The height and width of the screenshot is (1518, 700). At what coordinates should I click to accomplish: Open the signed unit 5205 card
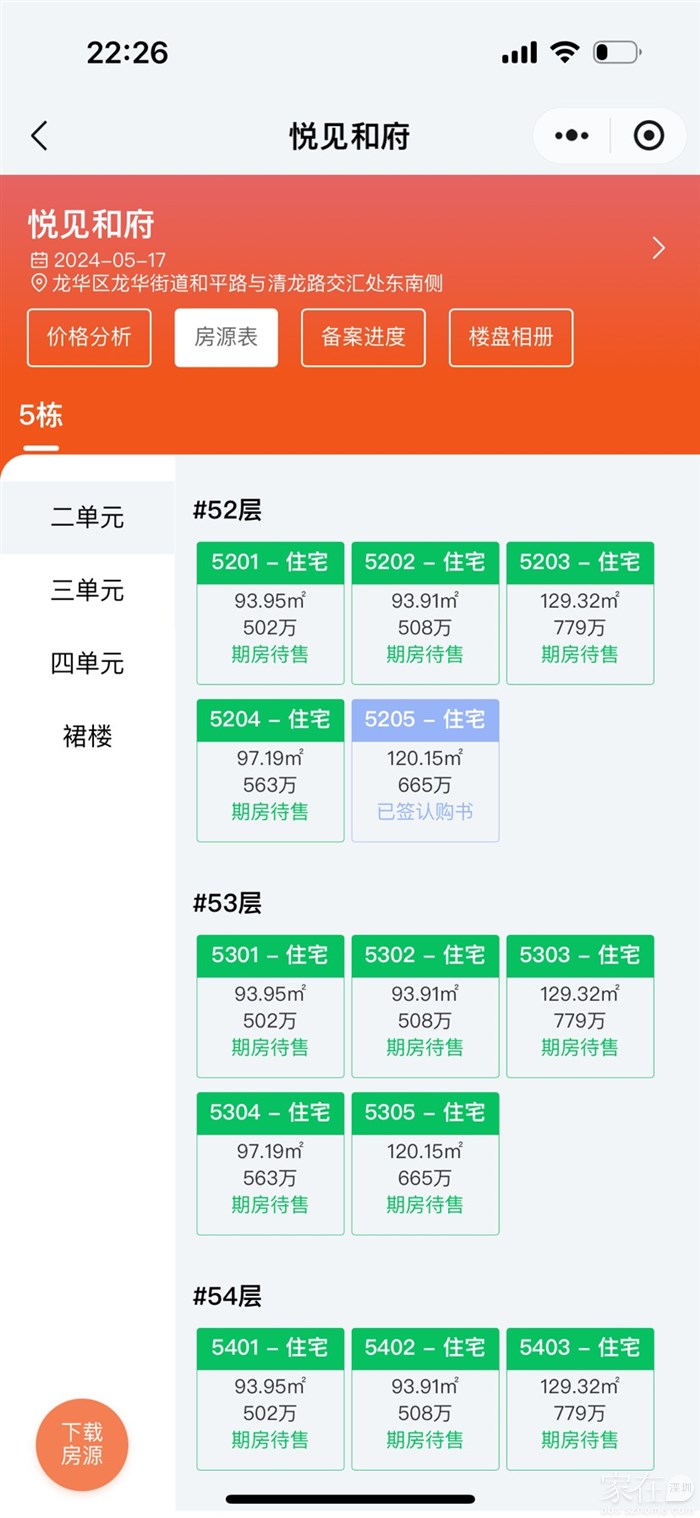point(425,770)
